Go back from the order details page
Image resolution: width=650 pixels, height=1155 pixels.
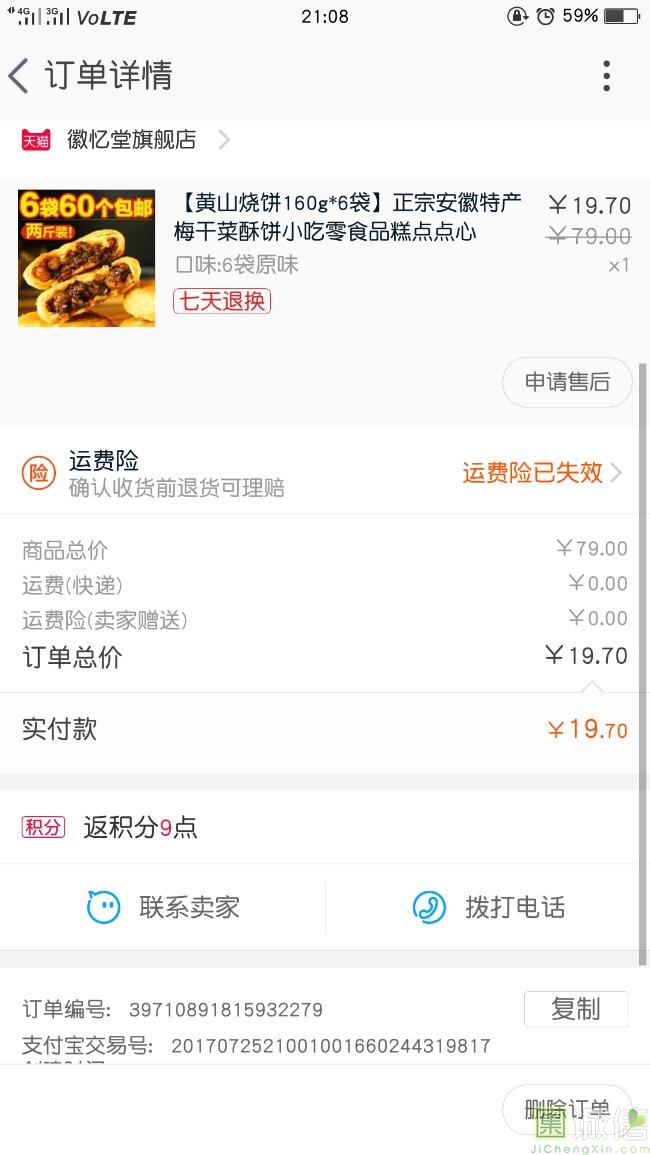19,76
